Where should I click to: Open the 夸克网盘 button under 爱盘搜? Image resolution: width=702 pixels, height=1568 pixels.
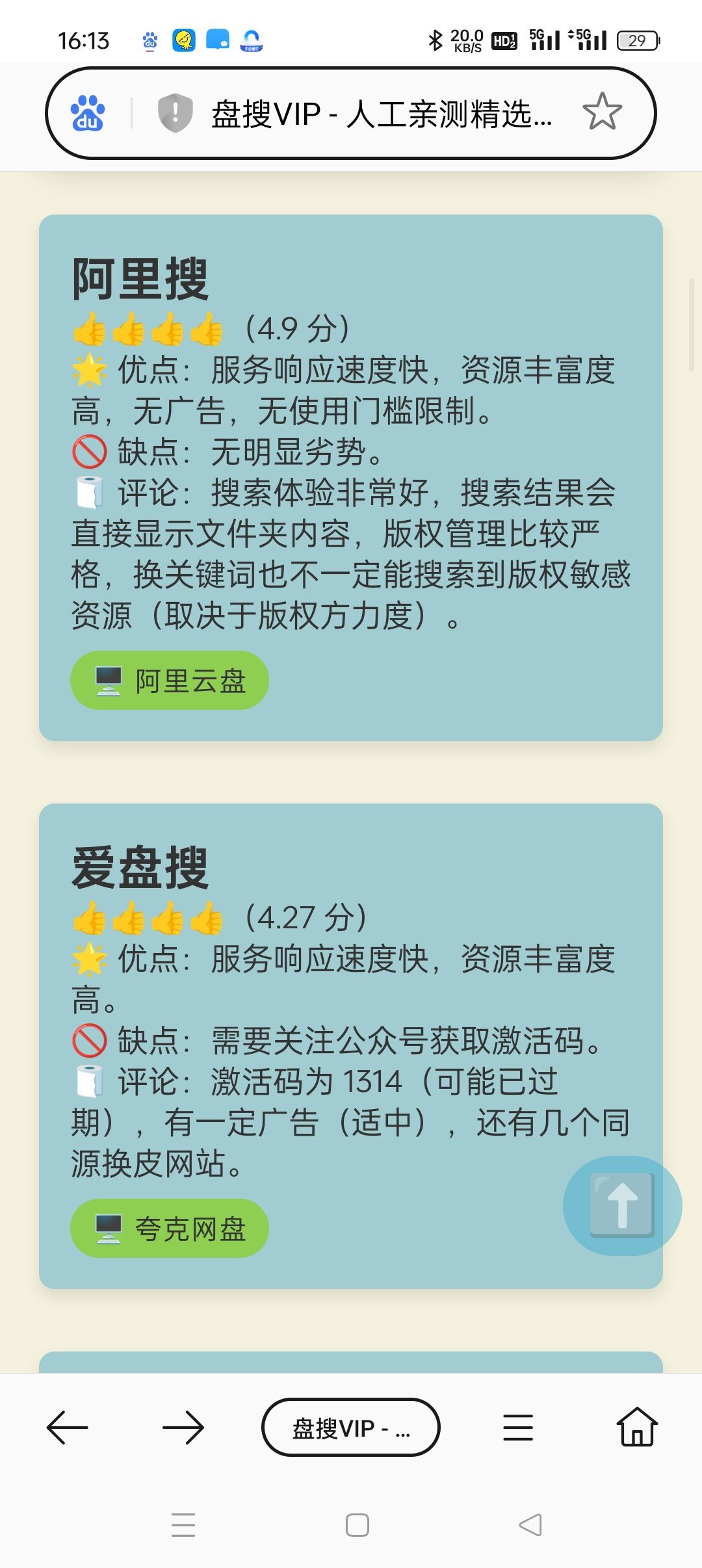170,1228
